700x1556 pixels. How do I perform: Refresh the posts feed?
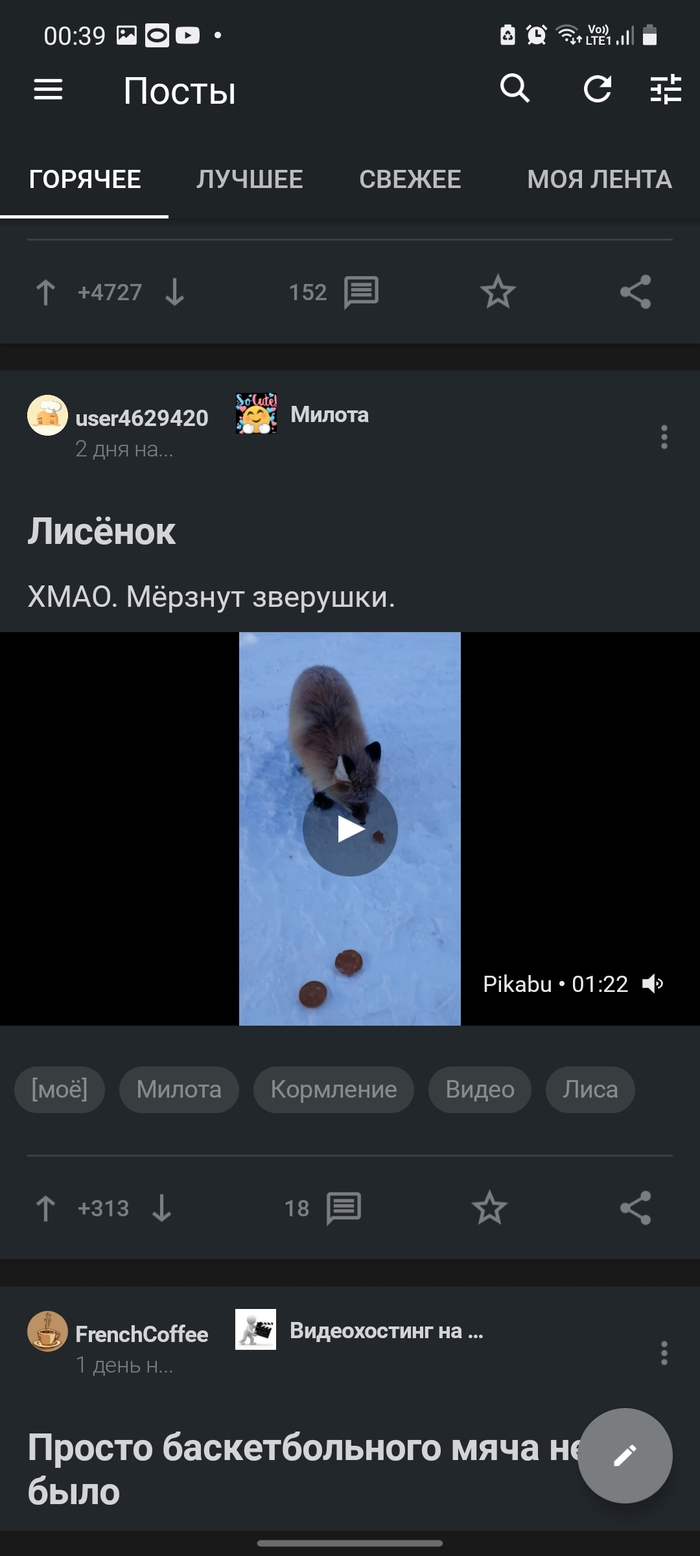[x=597, y=90]
